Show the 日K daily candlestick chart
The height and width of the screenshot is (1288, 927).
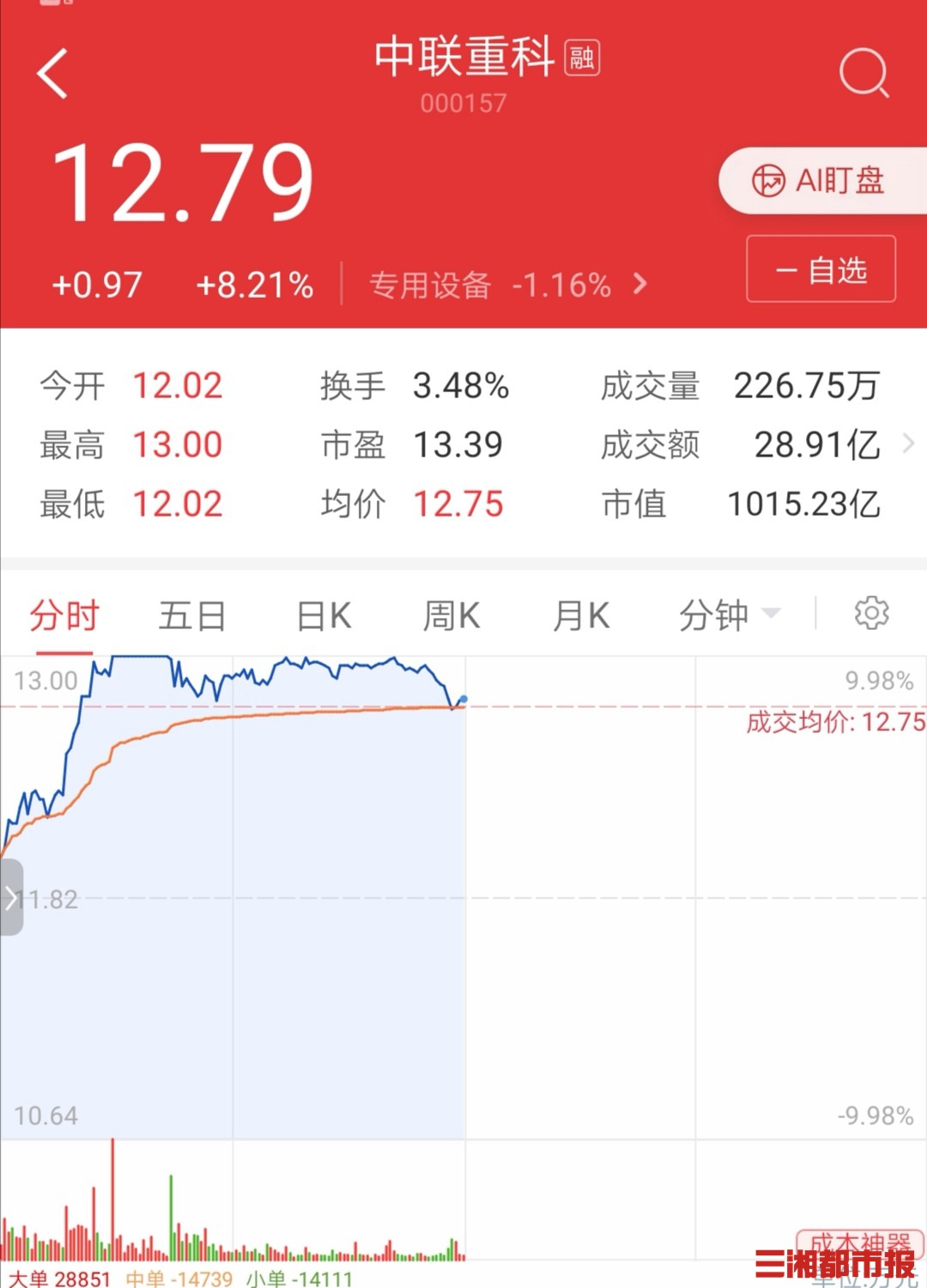[324, 616]
